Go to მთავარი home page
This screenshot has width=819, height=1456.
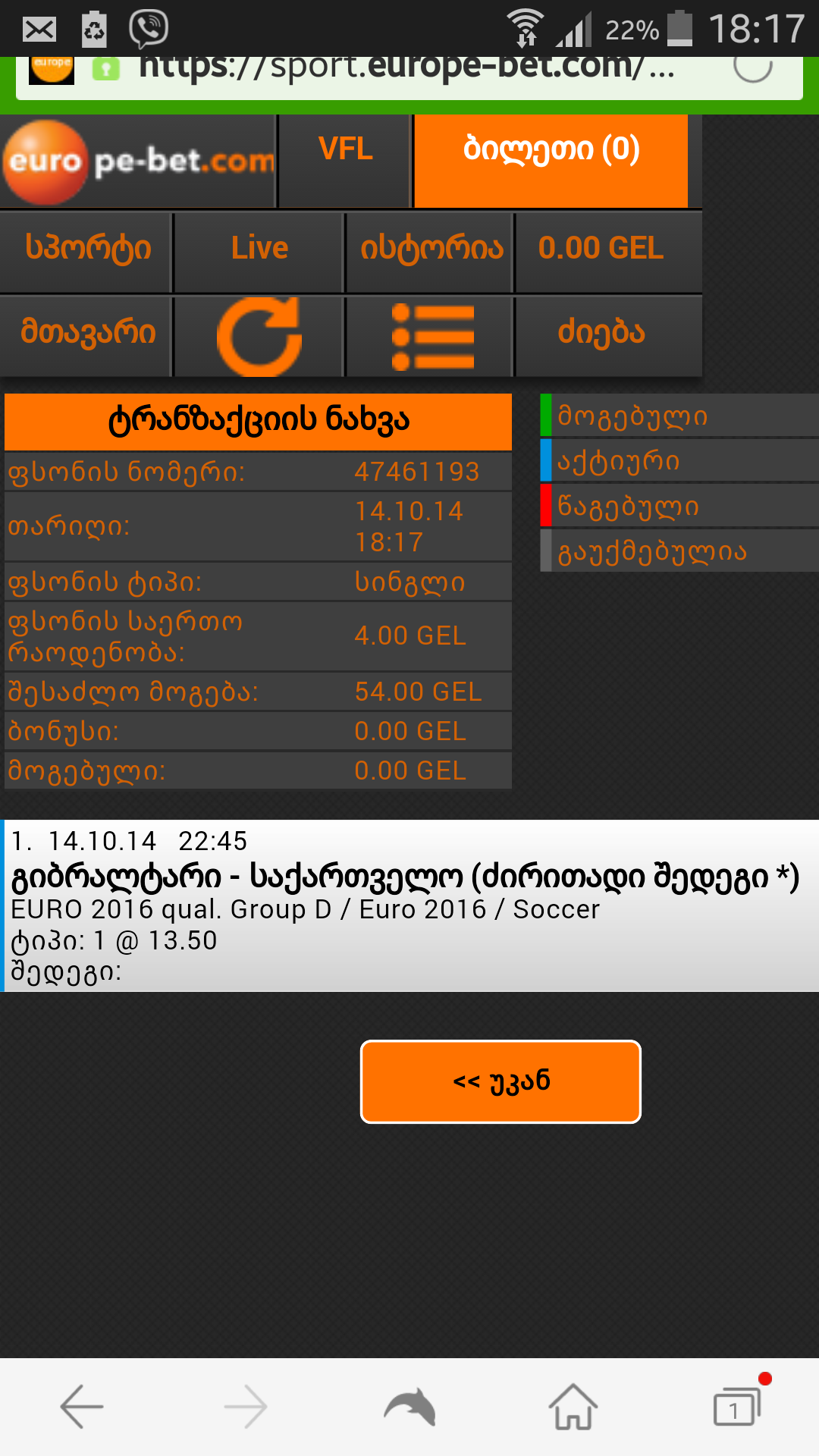(86, 334)
